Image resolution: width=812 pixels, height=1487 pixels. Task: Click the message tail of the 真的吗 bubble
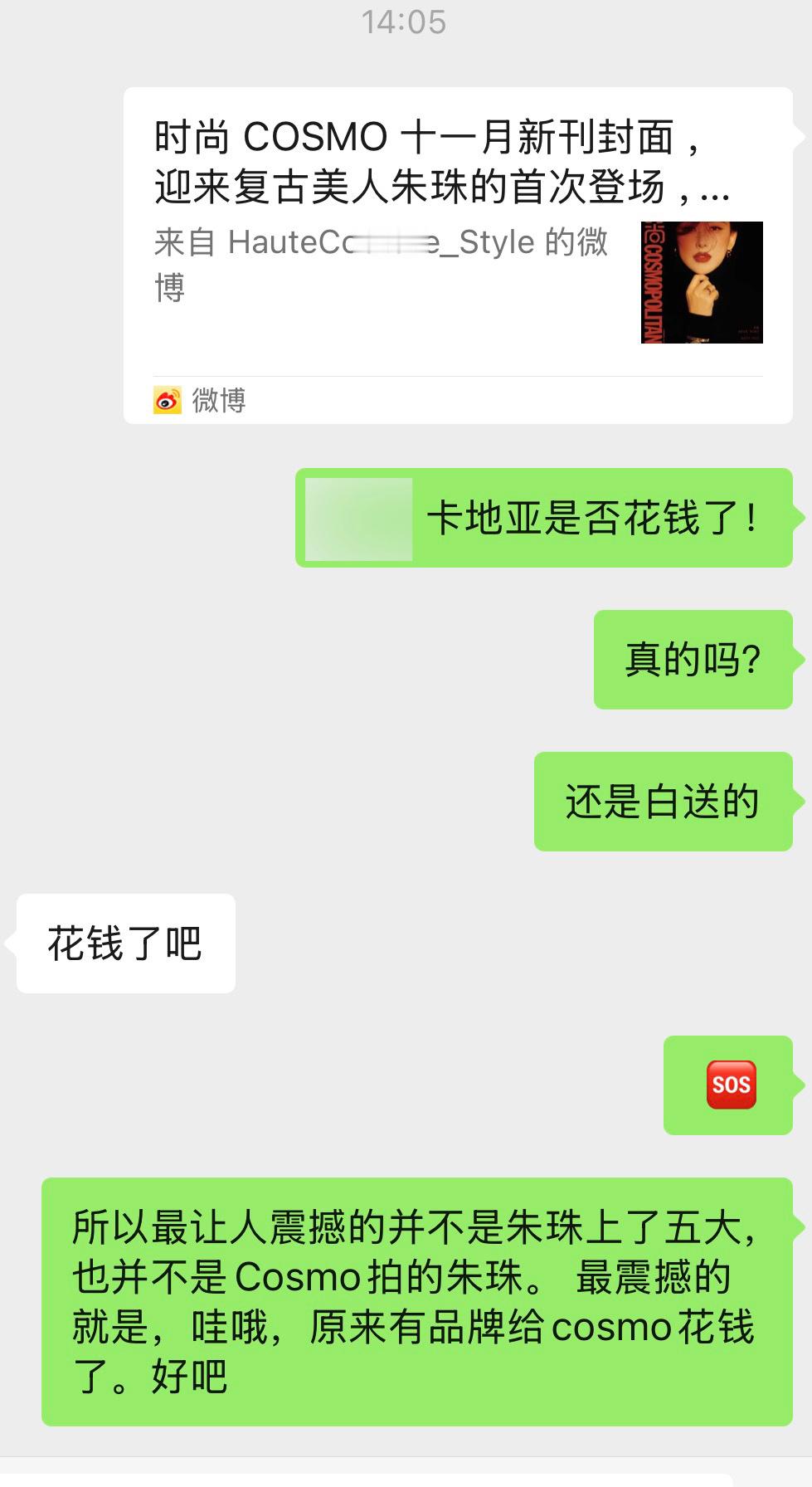(799, 656)
